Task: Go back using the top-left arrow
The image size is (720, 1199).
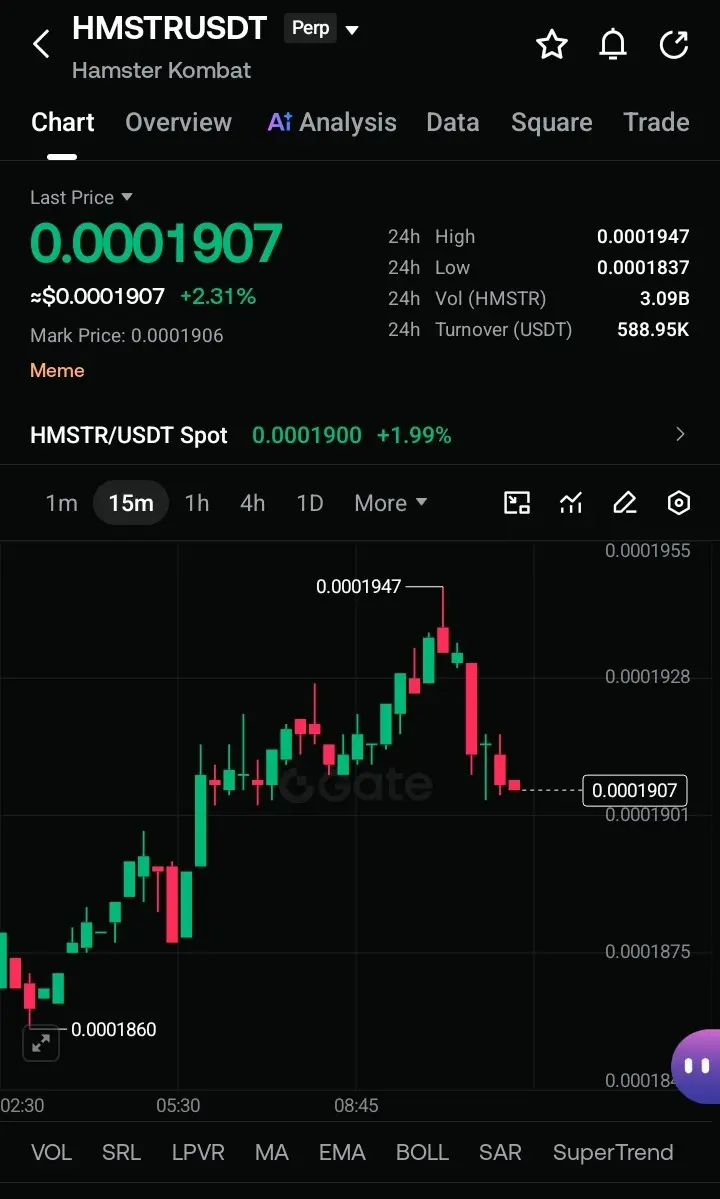Action: pos(41,44)
